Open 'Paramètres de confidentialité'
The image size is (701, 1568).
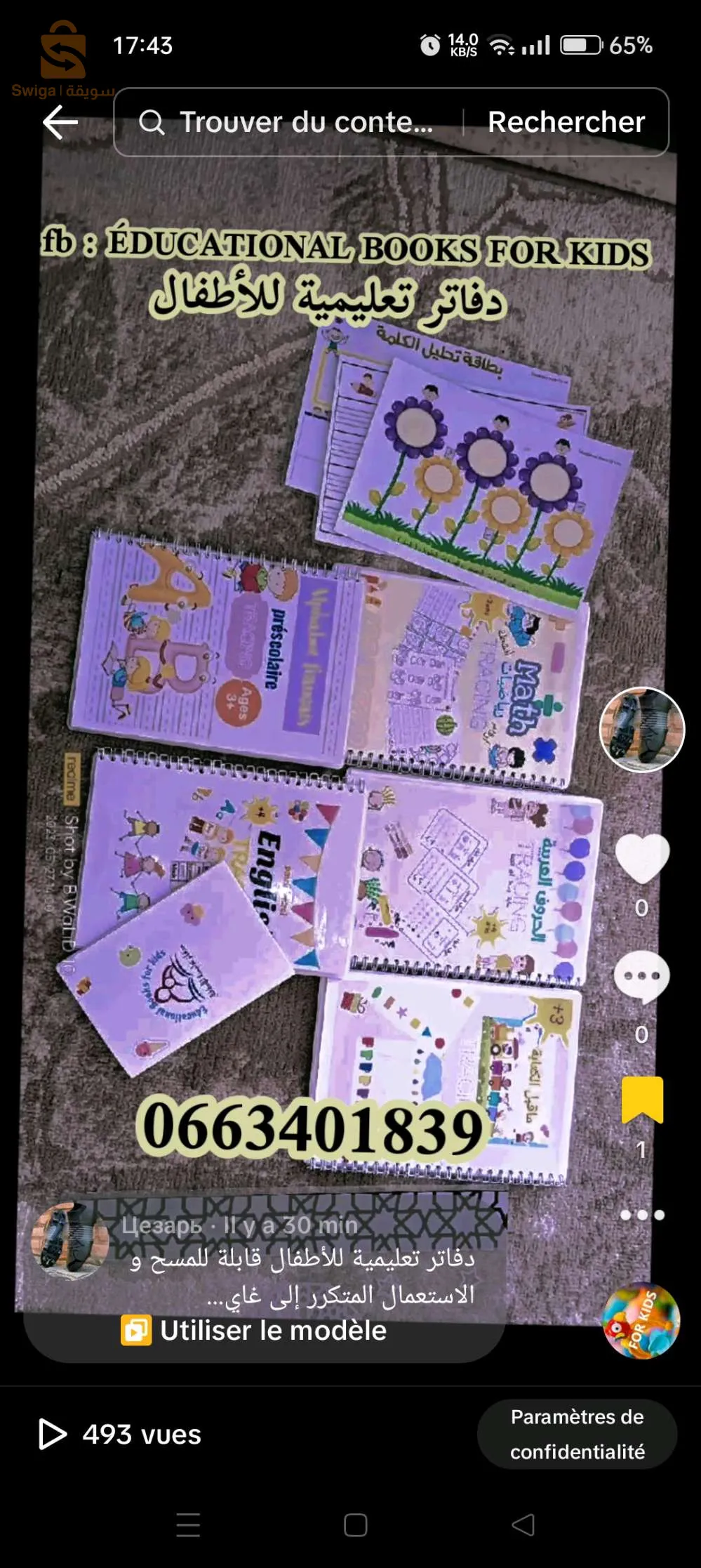(x=577, y=1434)
